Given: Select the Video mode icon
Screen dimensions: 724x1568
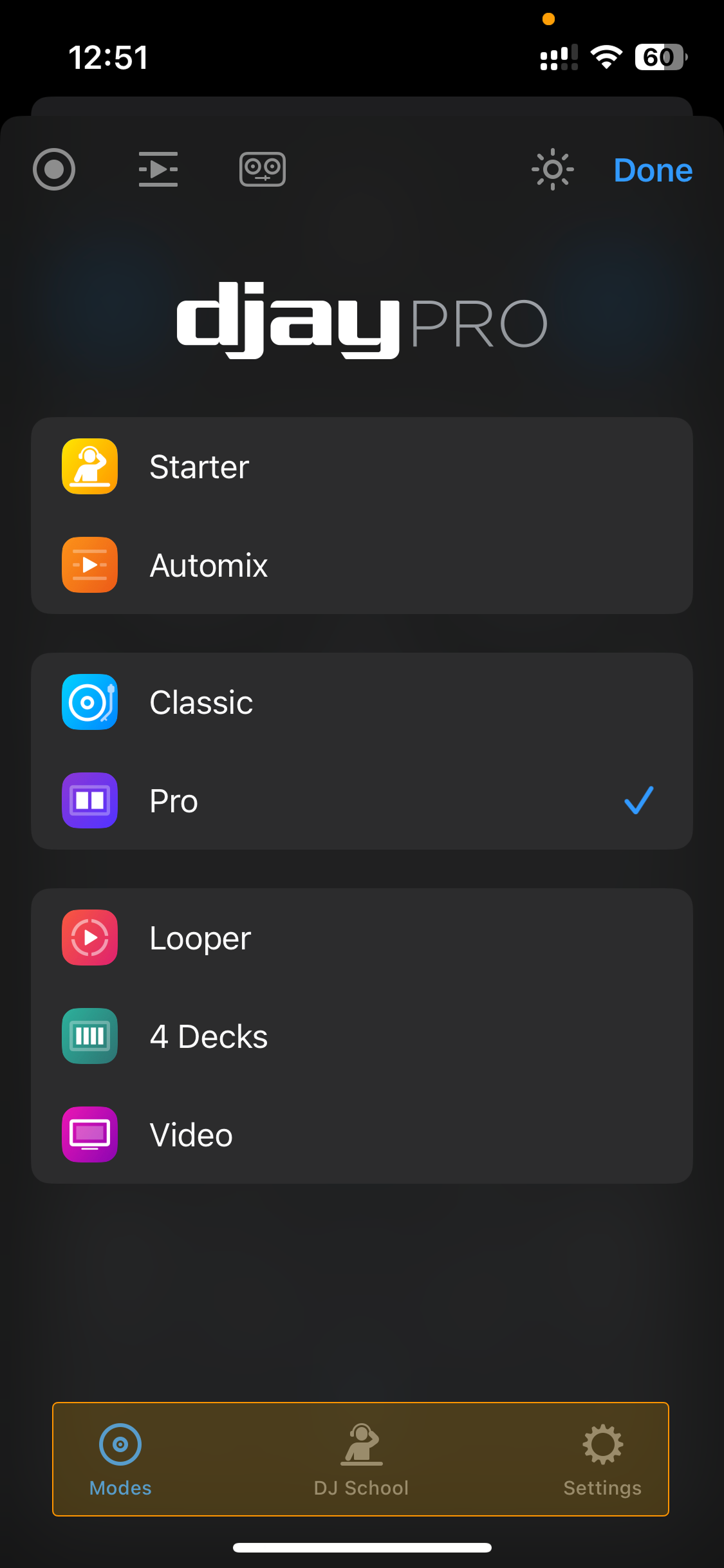Looking at the screenshot, I should coord(89,1134).
